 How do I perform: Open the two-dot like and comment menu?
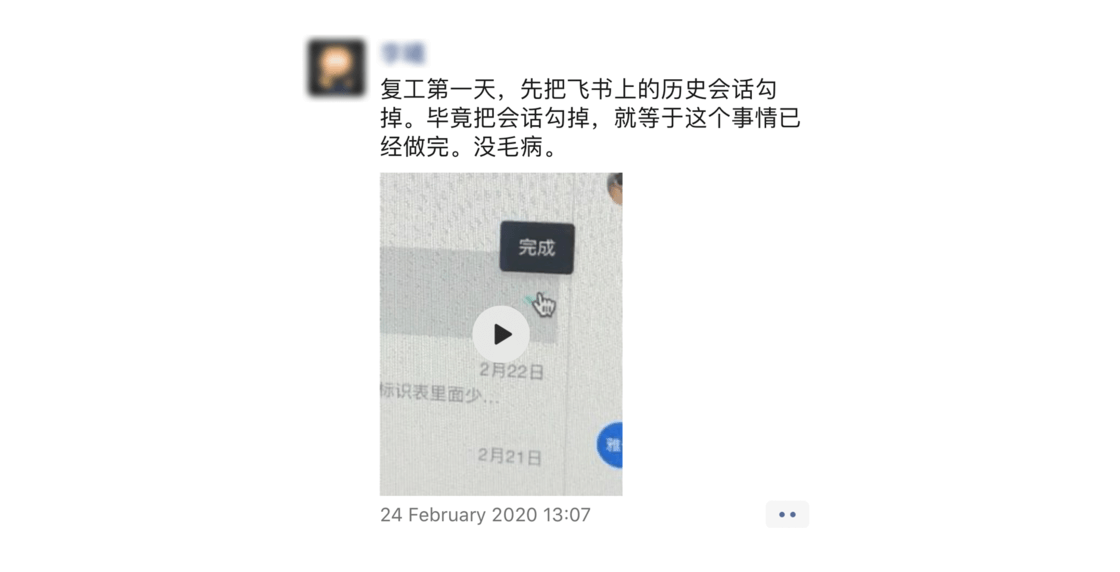[x=787, y=515]
